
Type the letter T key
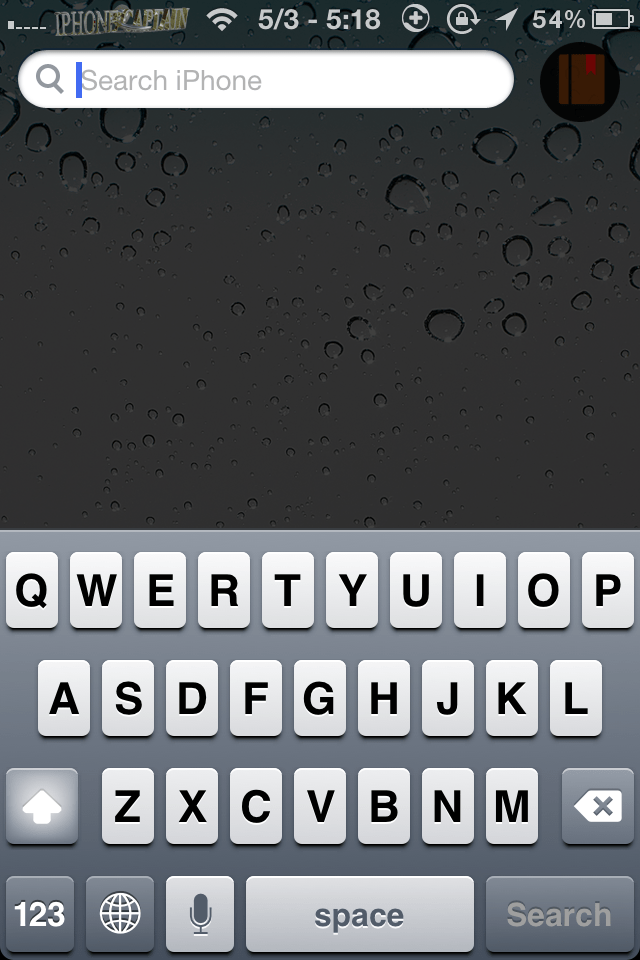point(288,590)
